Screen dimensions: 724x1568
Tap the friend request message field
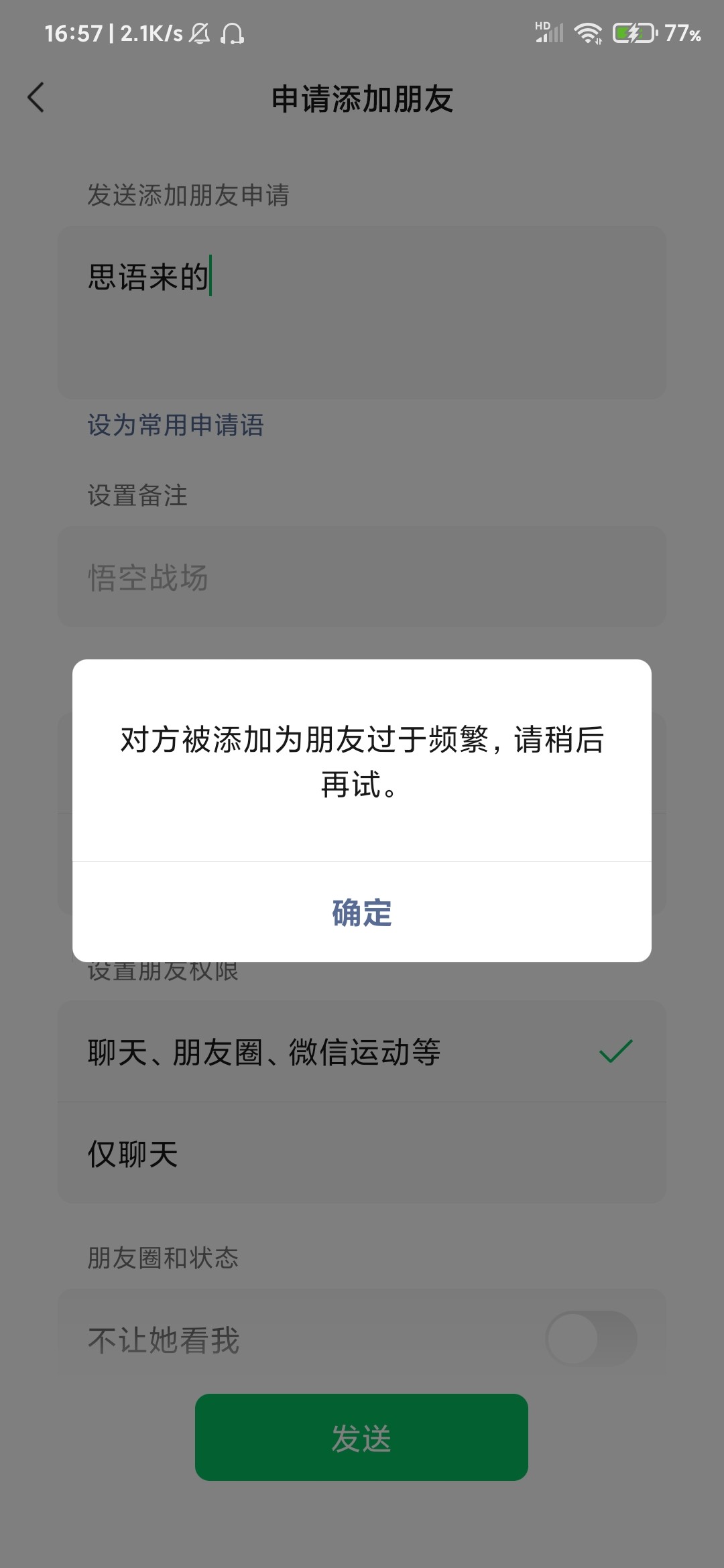click(362, 313)
